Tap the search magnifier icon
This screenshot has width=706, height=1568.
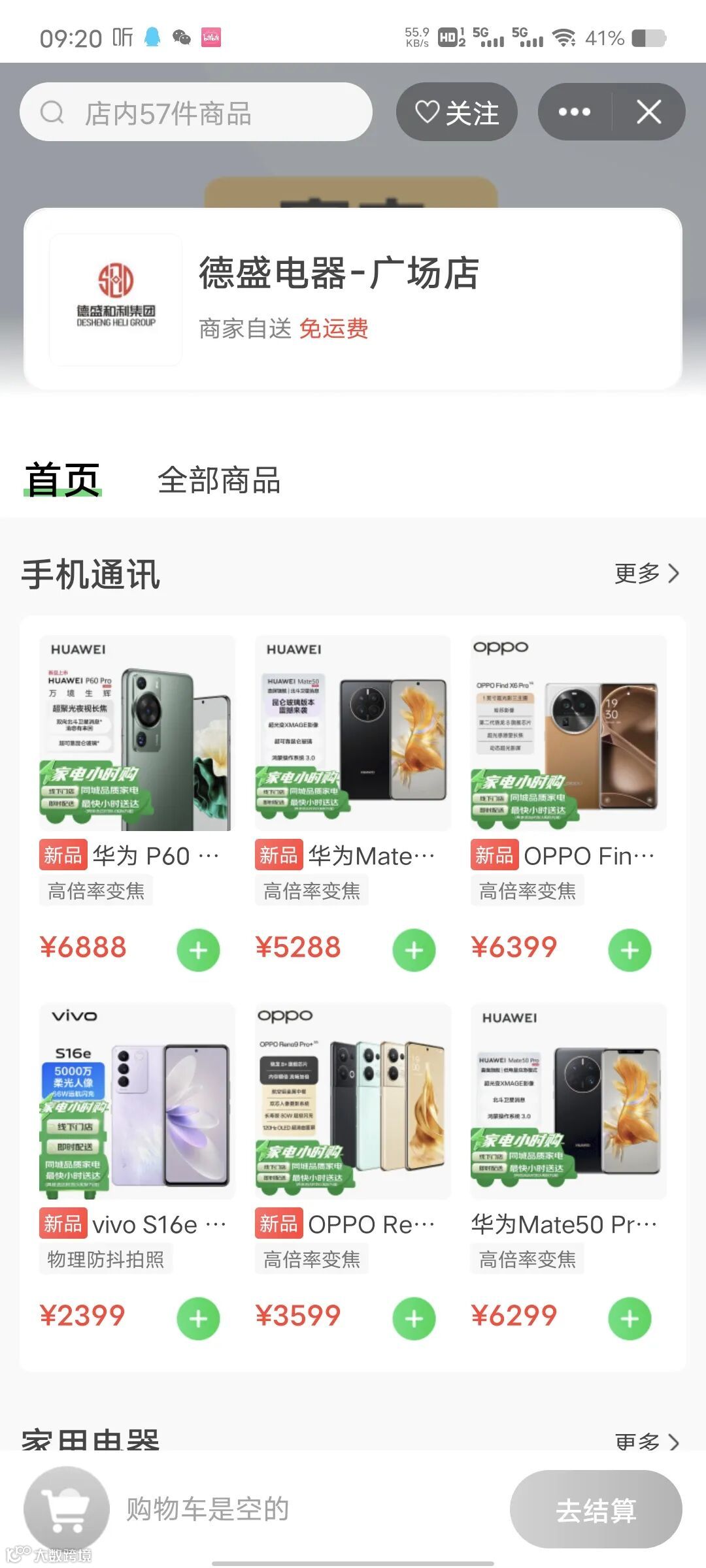[x=52, y=112]
